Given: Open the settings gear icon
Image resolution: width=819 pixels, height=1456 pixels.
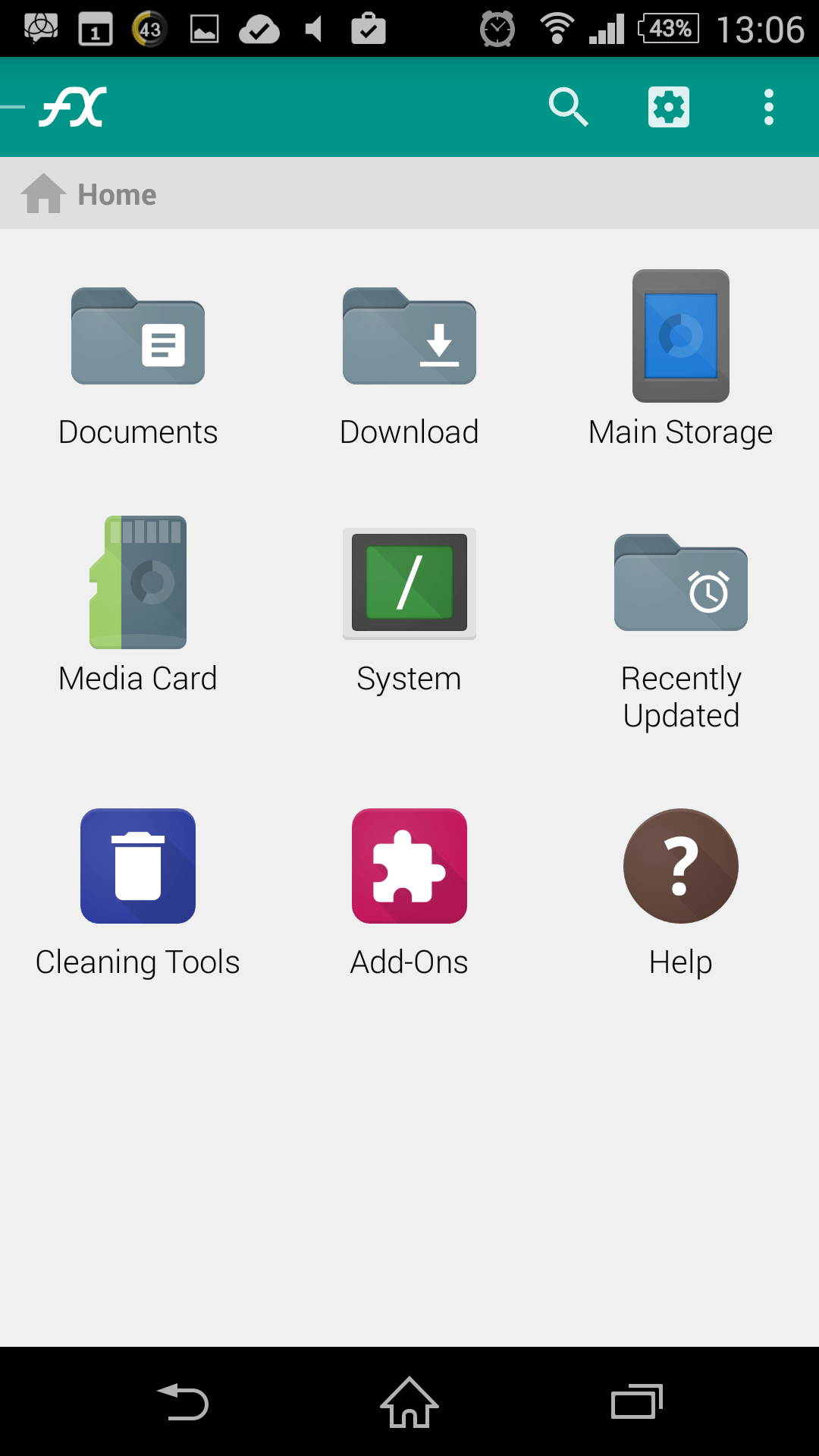Looking at the screenshot, I should (669, 107).
